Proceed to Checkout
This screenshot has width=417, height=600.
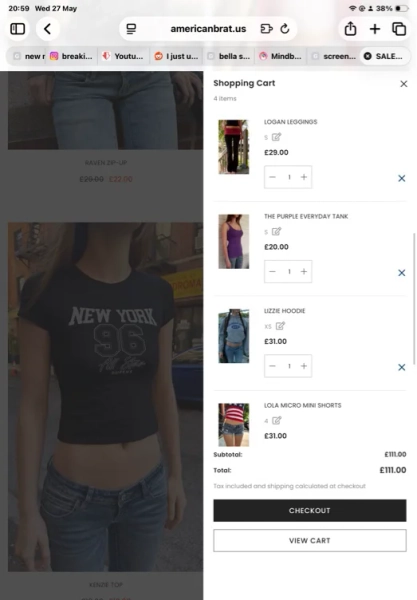[309, 510]
